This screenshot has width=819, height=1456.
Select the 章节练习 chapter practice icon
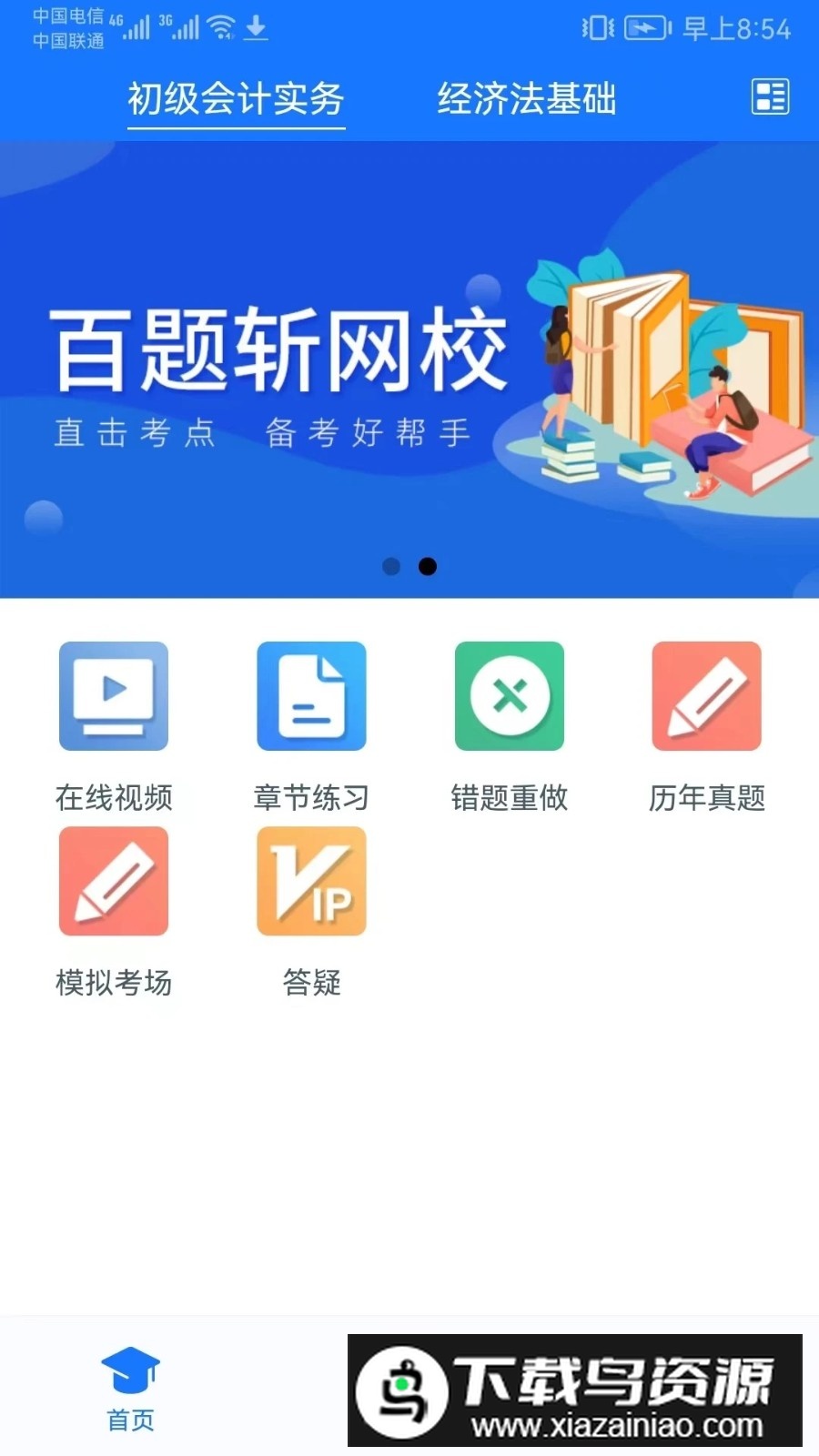point(311,695)
